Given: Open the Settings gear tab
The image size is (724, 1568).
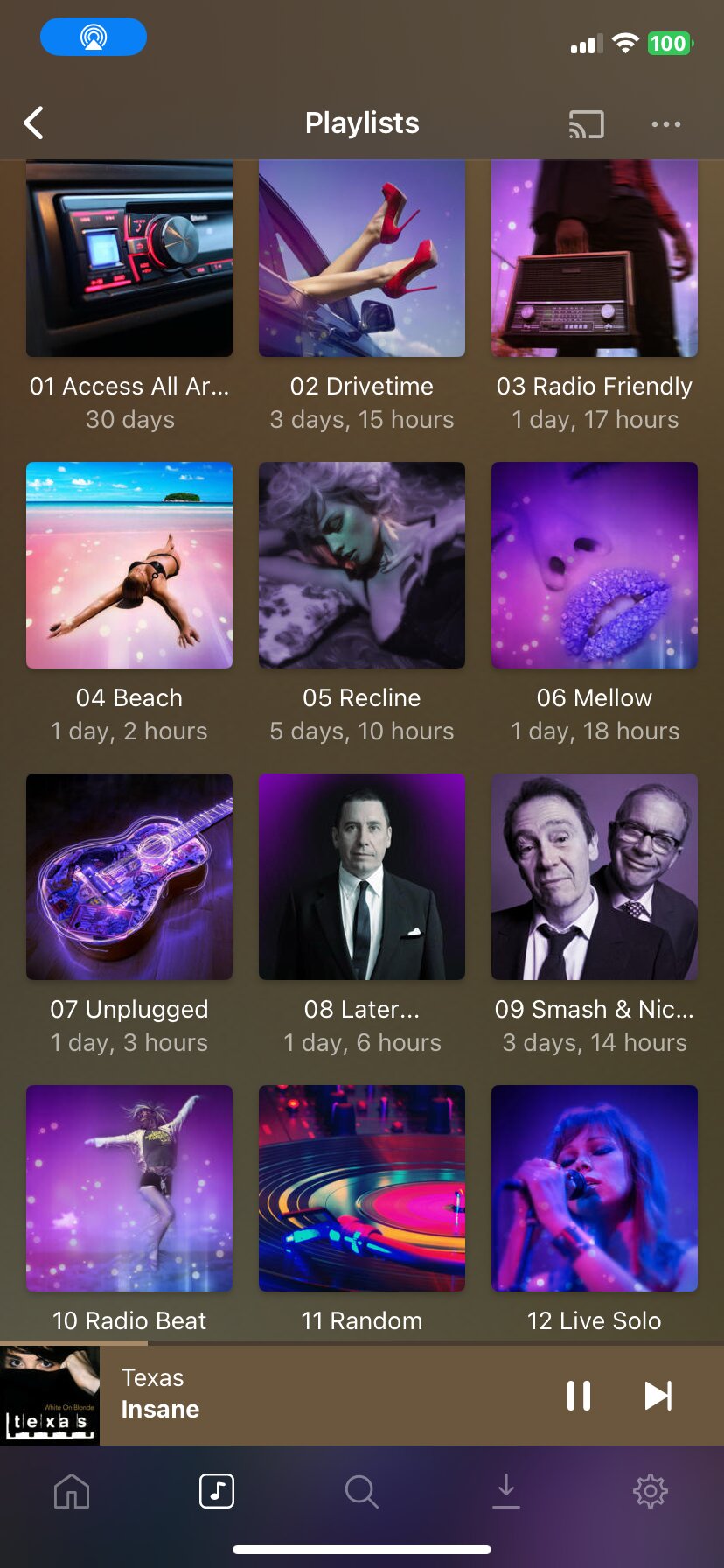Looking at the screenshot, I should click(651, 1491).
